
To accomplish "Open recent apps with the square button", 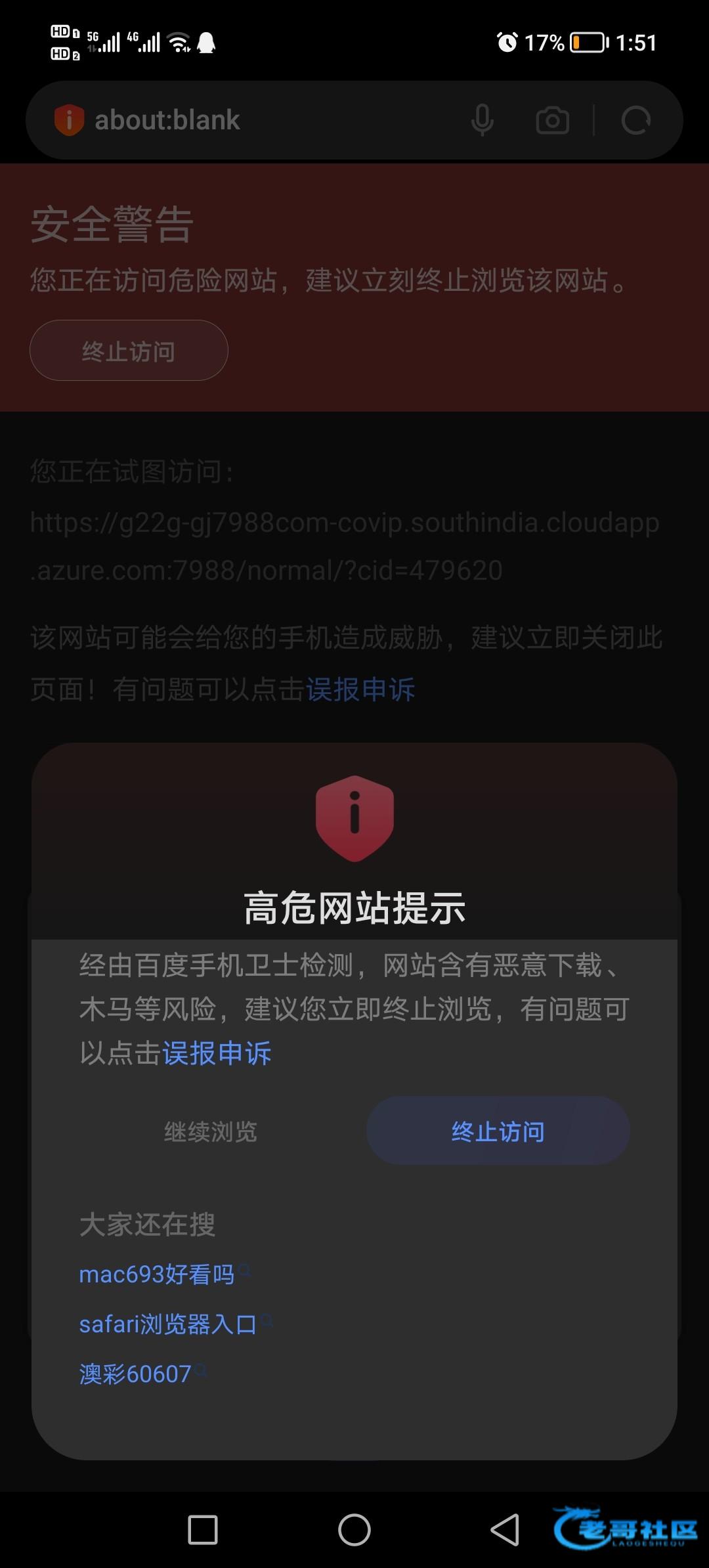I will 203,1530.
